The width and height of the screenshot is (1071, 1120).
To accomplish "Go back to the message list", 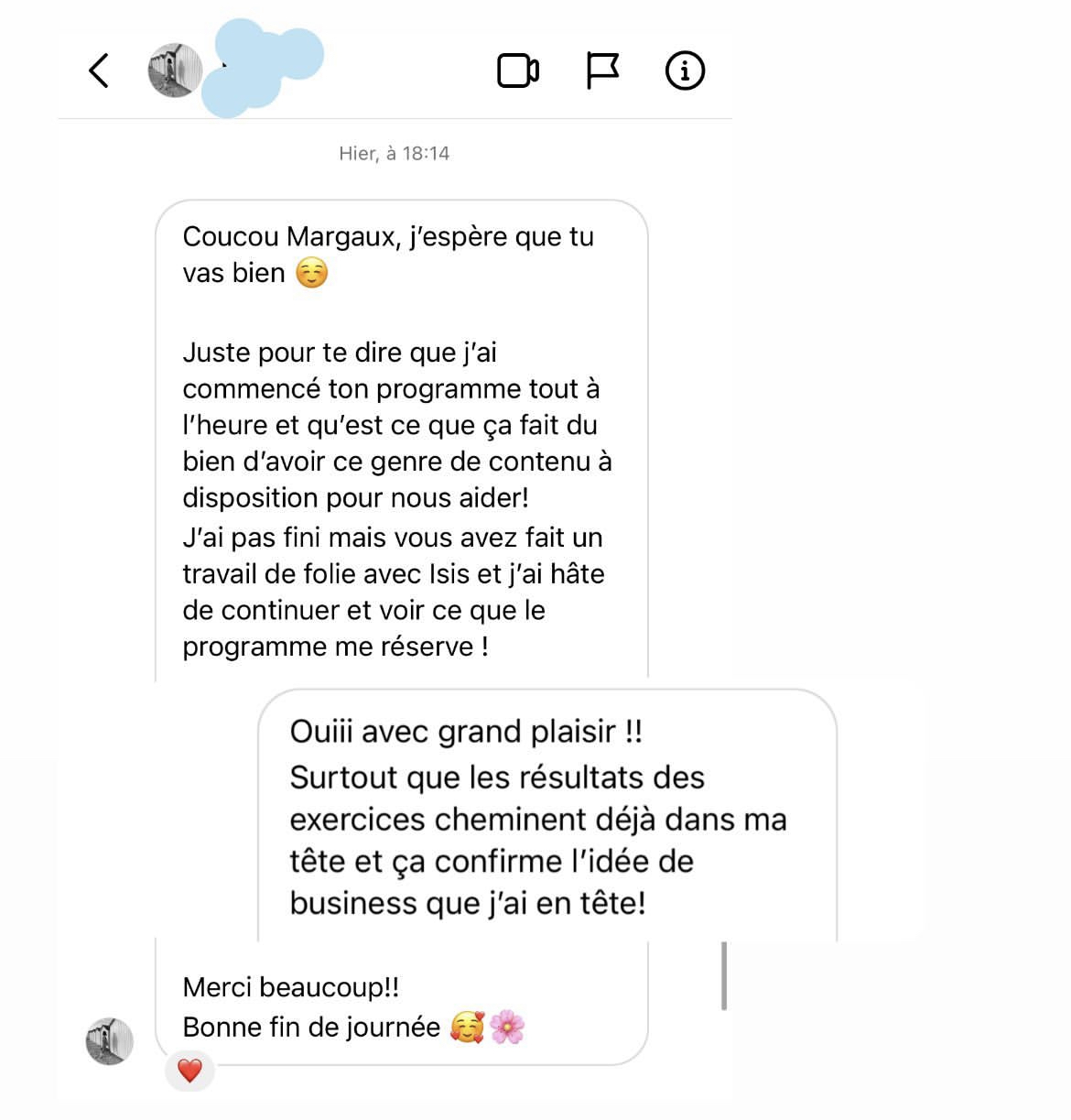I will click(x=99, y=71).
